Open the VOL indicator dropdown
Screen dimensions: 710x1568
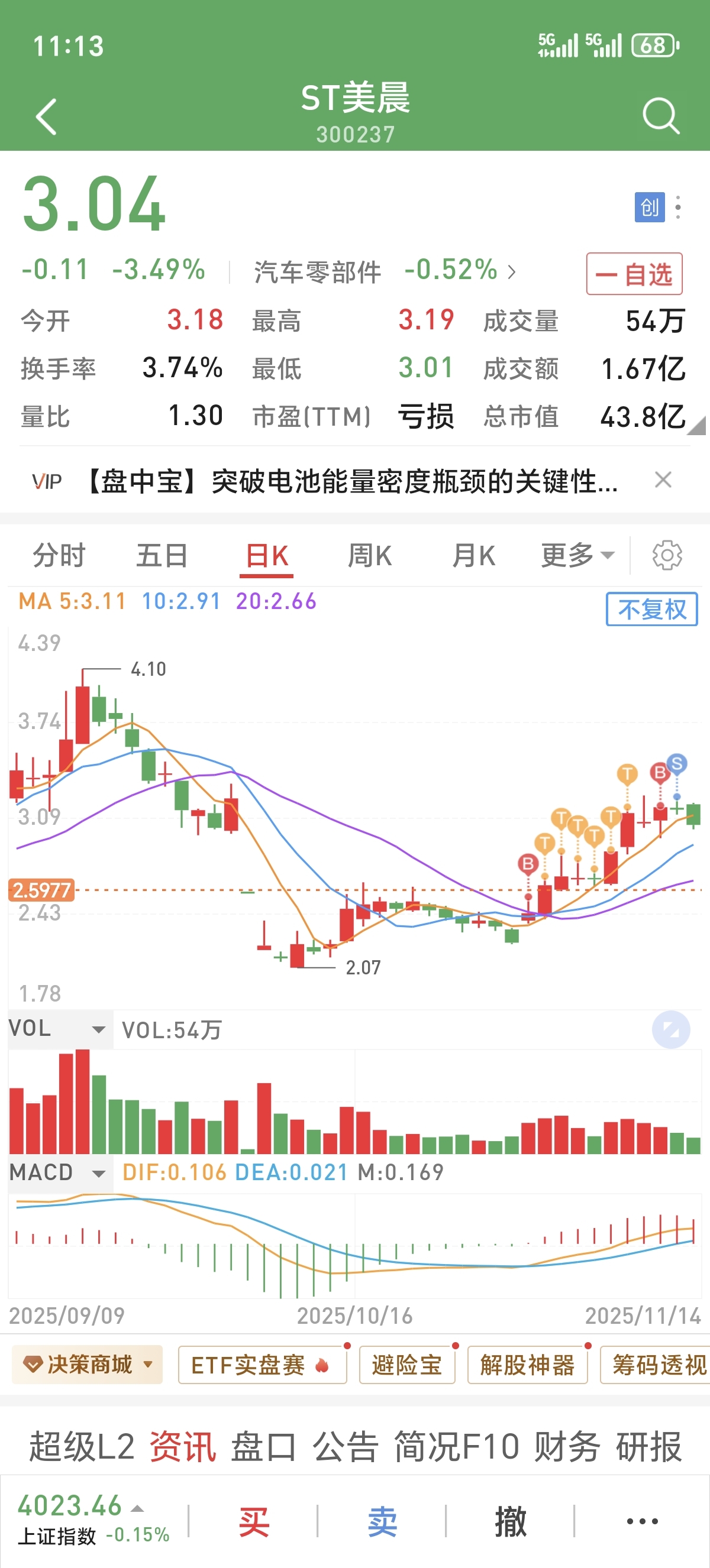pyautogui.click(x=60, y=1029)
